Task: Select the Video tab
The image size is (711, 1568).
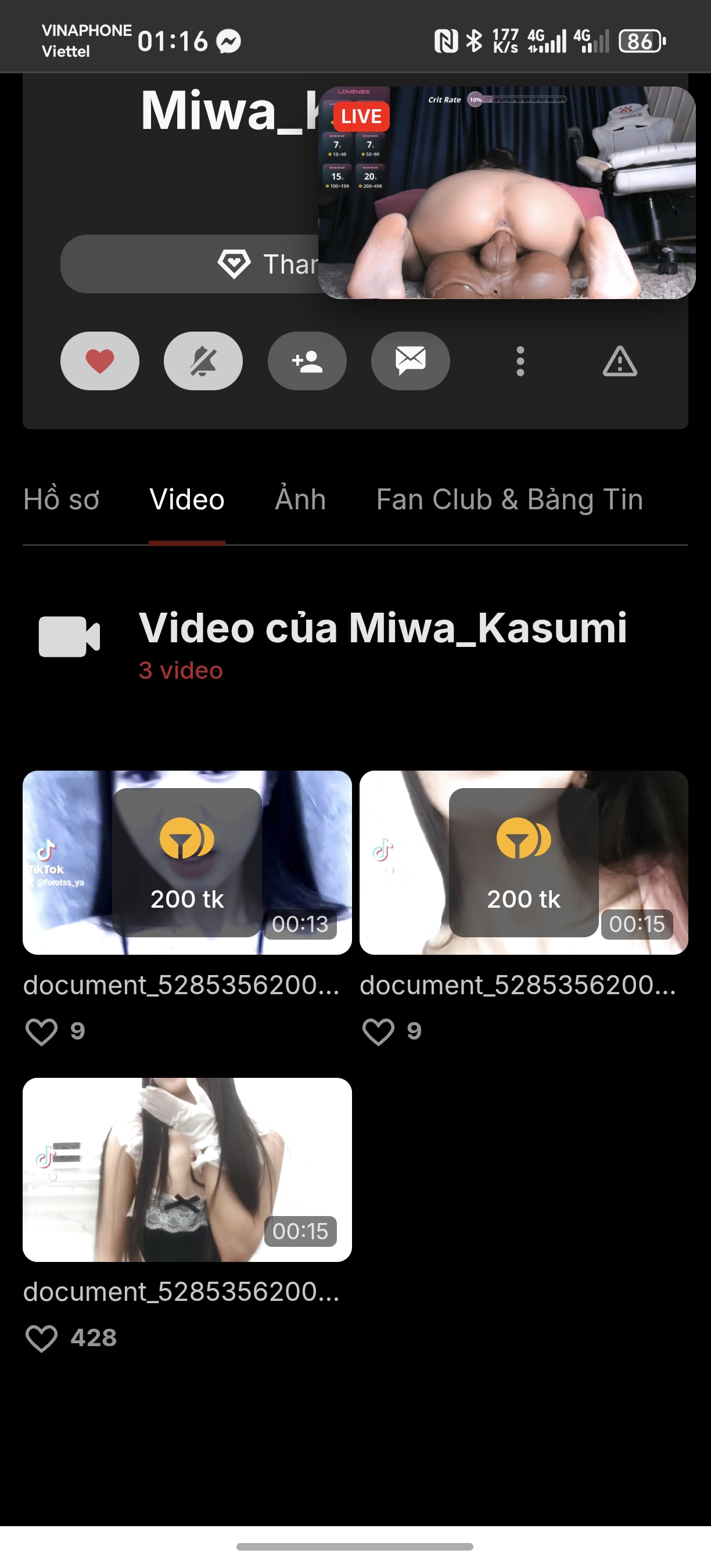Action: point(187,499)
